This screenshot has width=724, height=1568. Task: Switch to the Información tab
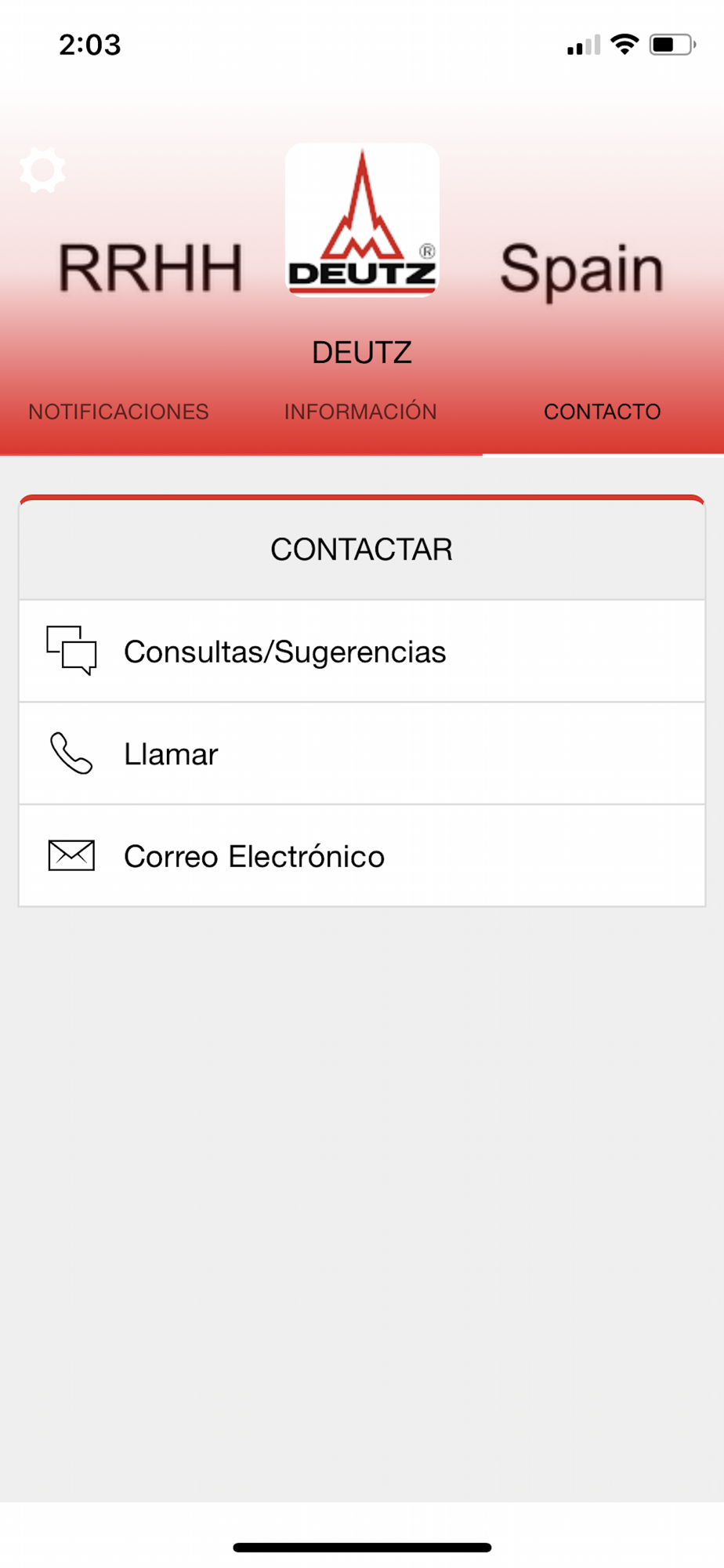click(360, 412)
